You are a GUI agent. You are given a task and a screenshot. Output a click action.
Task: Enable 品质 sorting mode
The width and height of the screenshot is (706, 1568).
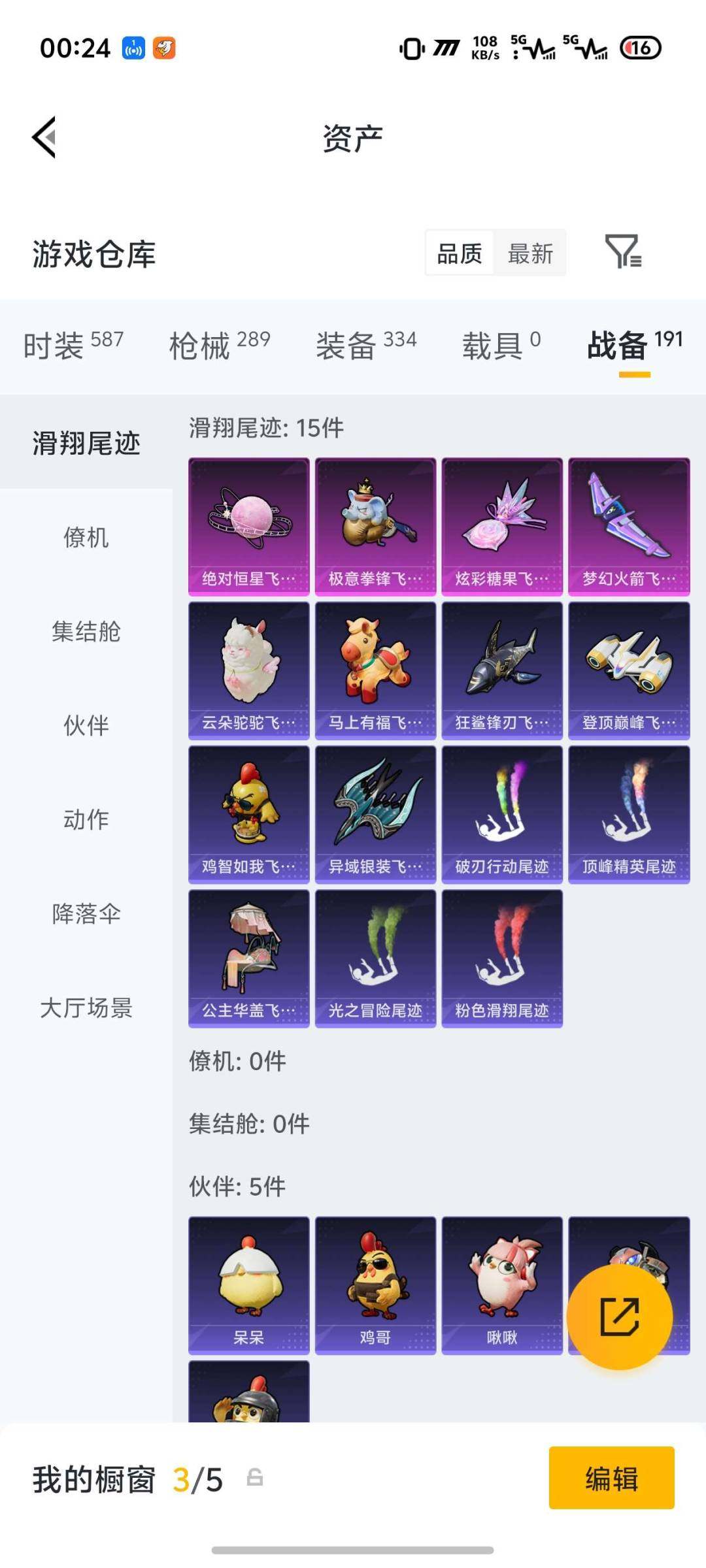(460, 253)
